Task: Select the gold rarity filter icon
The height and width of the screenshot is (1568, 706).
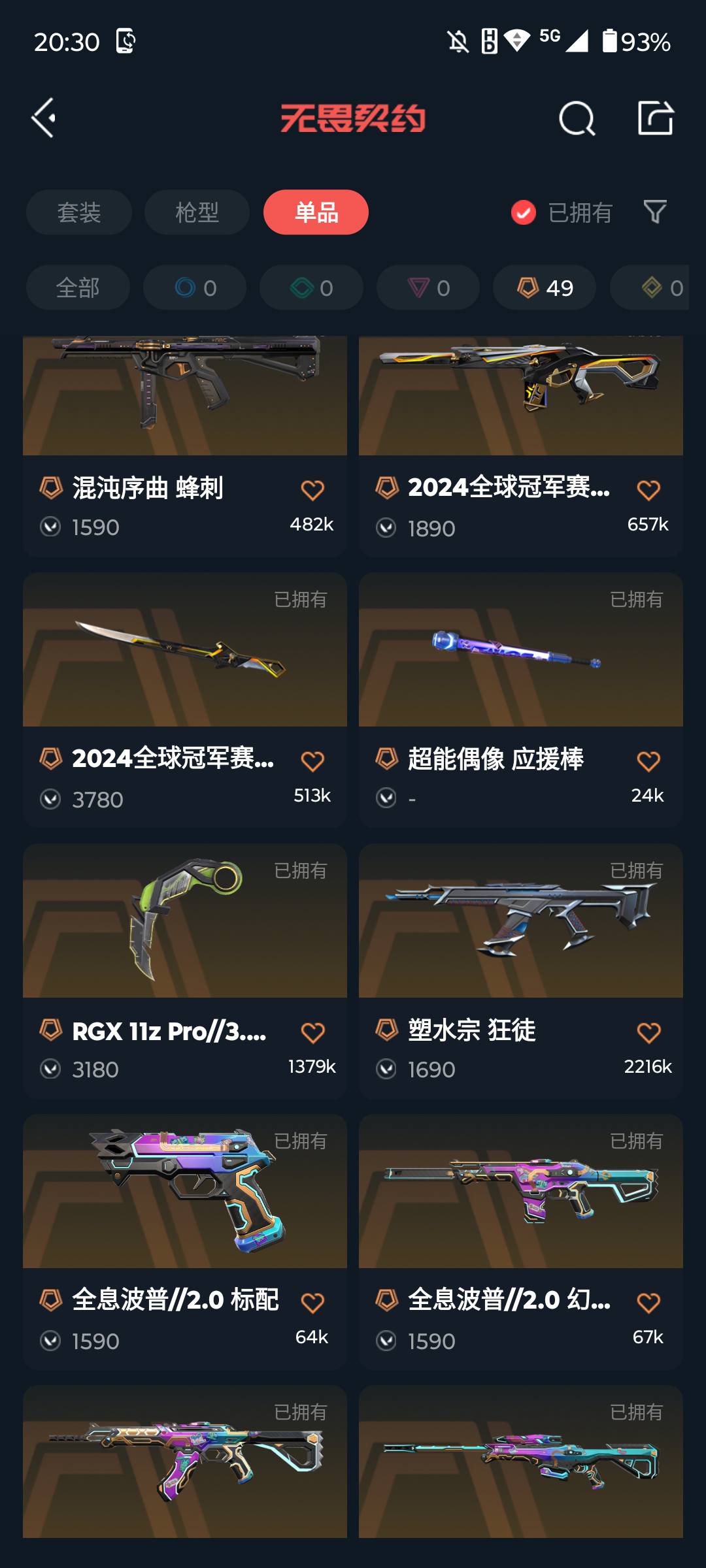Action: (657, 287)
